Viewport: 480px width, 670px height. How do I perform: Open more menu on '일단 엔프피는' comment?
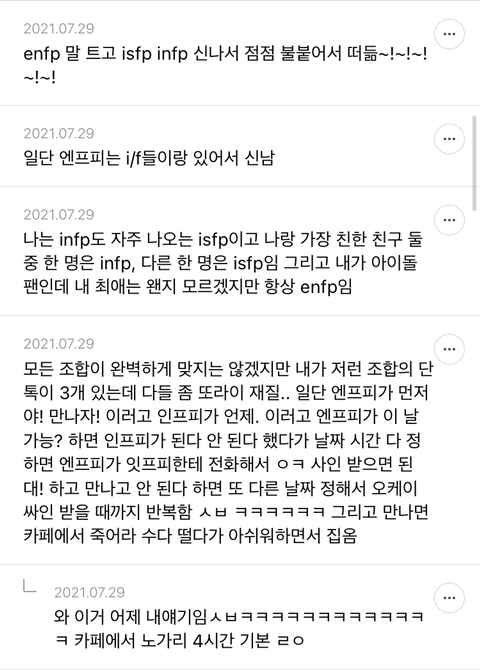(449, 139)
